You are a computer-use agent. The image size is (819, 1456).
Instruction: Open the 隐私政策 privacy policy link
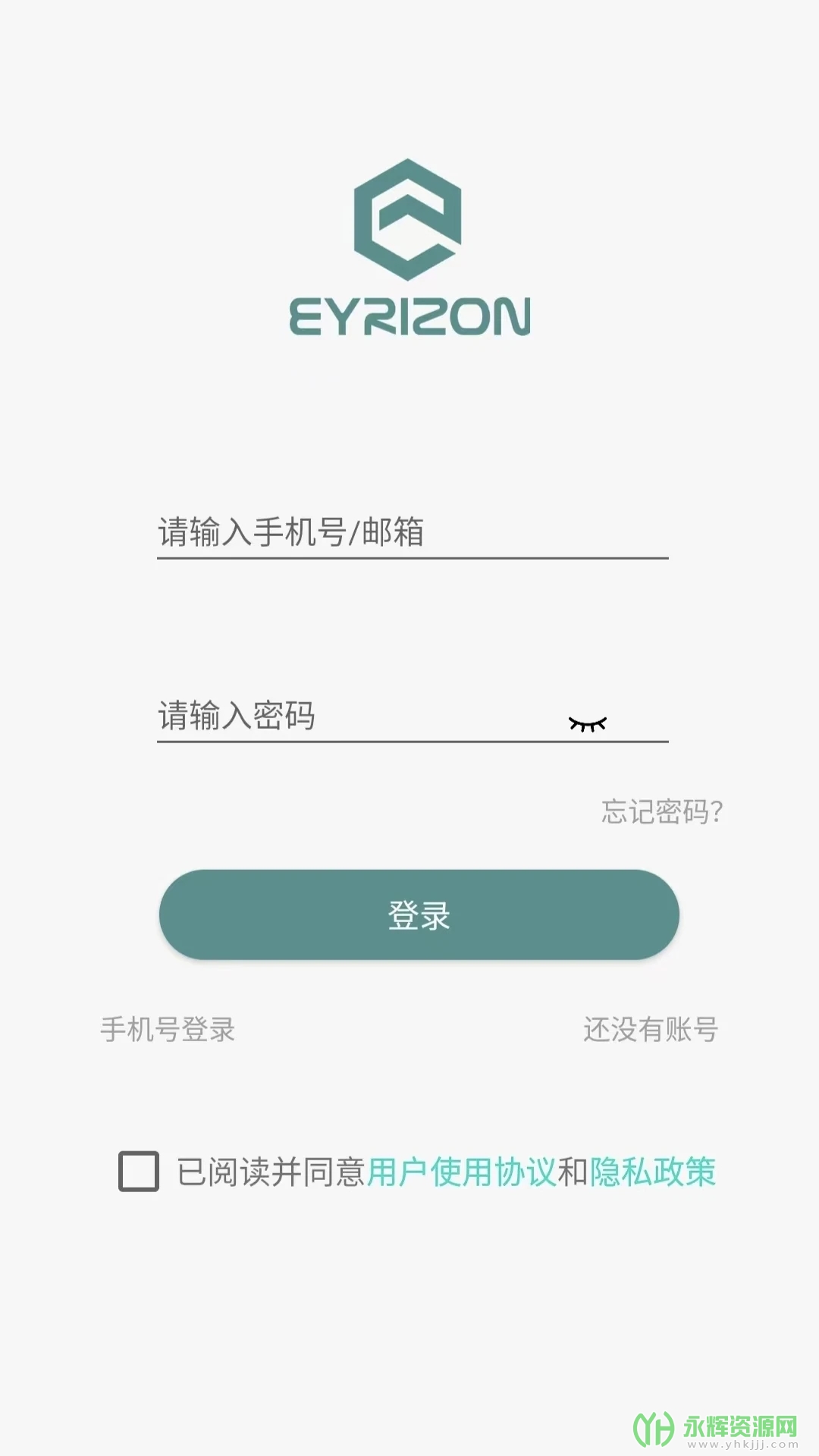coord(653,1172)
